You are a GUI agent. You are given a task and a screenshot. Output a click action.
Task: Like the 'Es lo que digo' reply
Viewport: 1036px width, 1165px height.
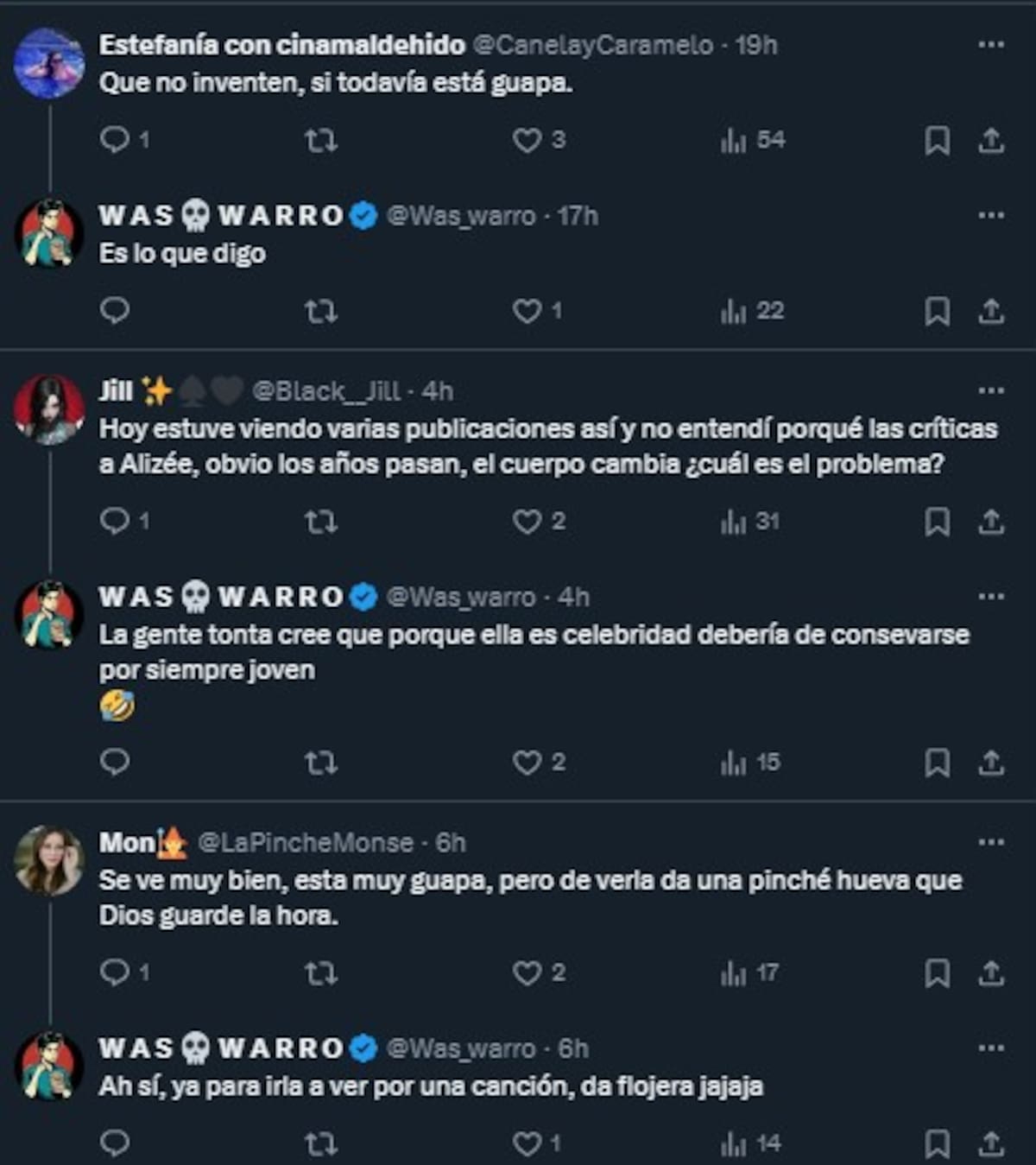point(527,311)
